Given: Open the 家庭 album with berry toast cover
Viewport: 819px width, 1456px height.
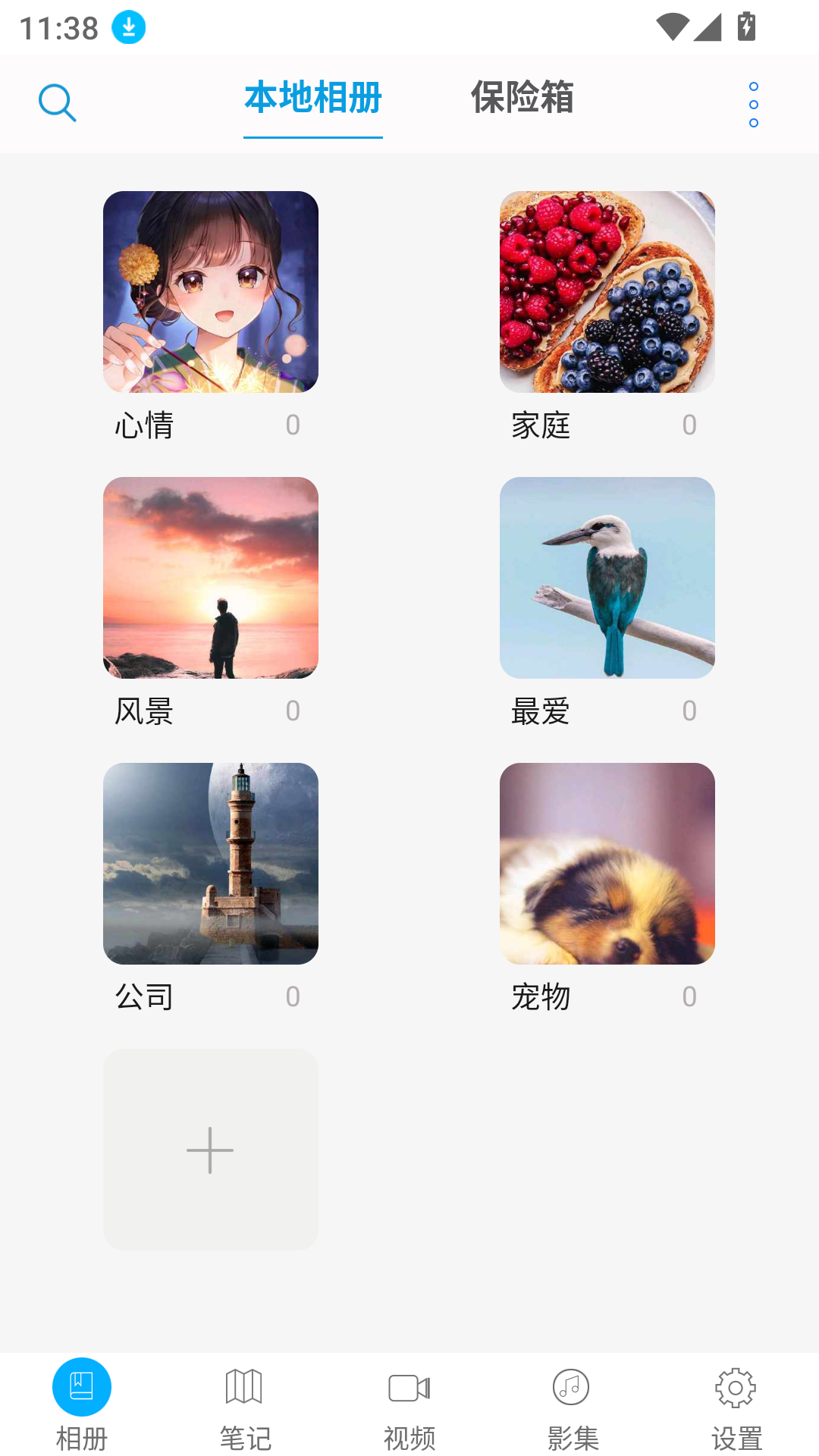Looking at the screenshot, I should point(607,293).
